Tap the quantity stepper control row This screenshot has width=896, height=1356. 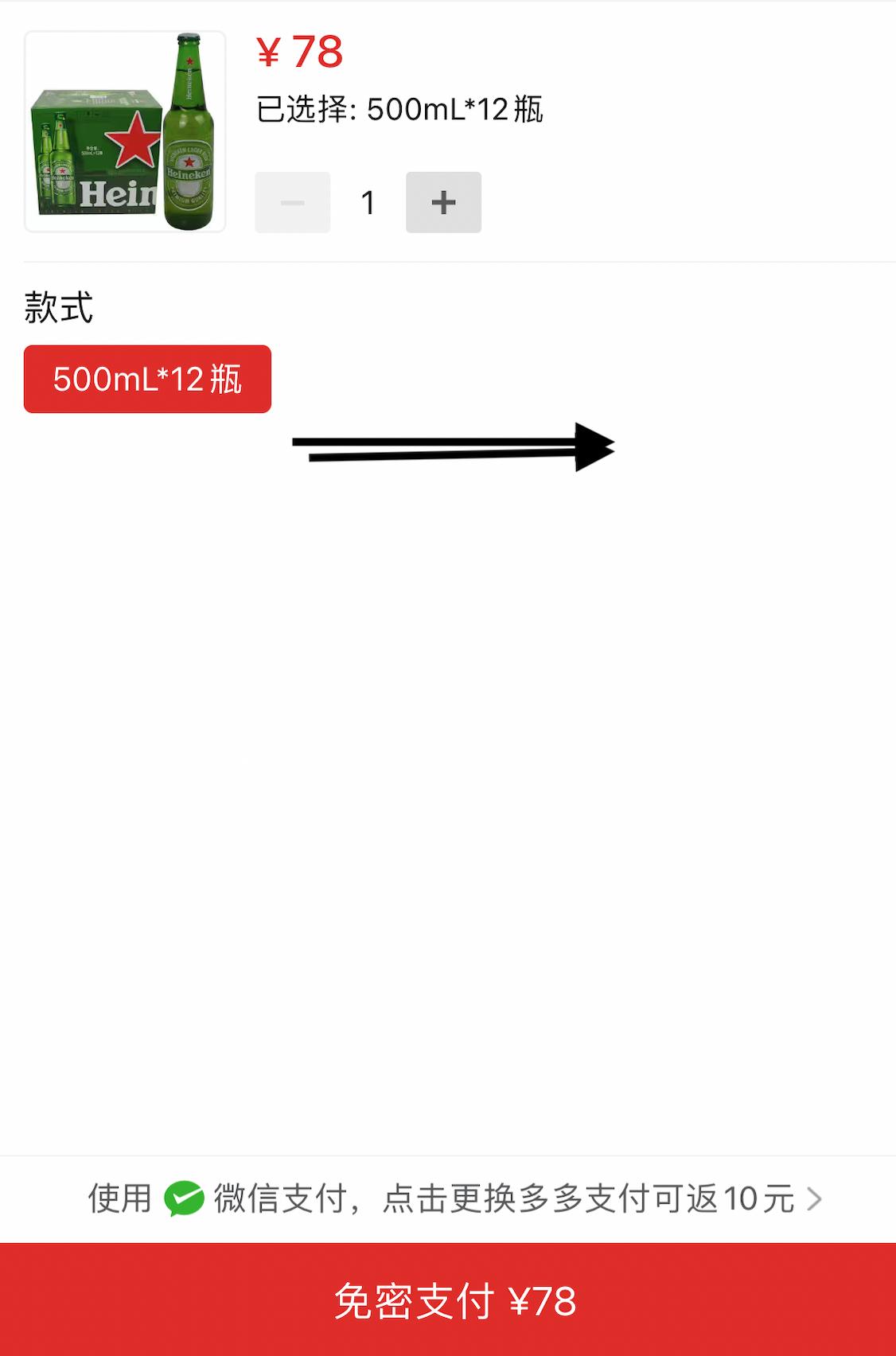[367, 201]
